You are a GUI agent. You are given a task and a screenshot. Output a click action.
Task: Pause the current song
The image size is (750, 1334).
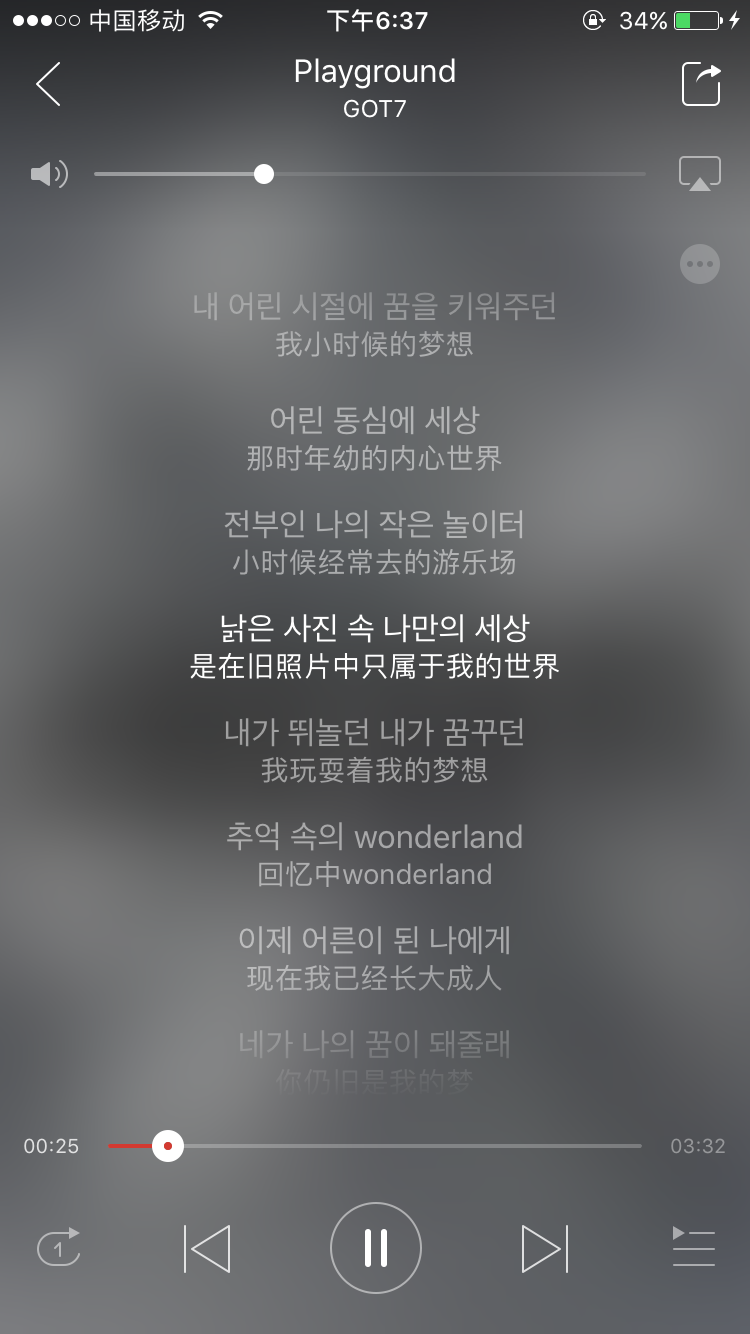click(376, 1248)
